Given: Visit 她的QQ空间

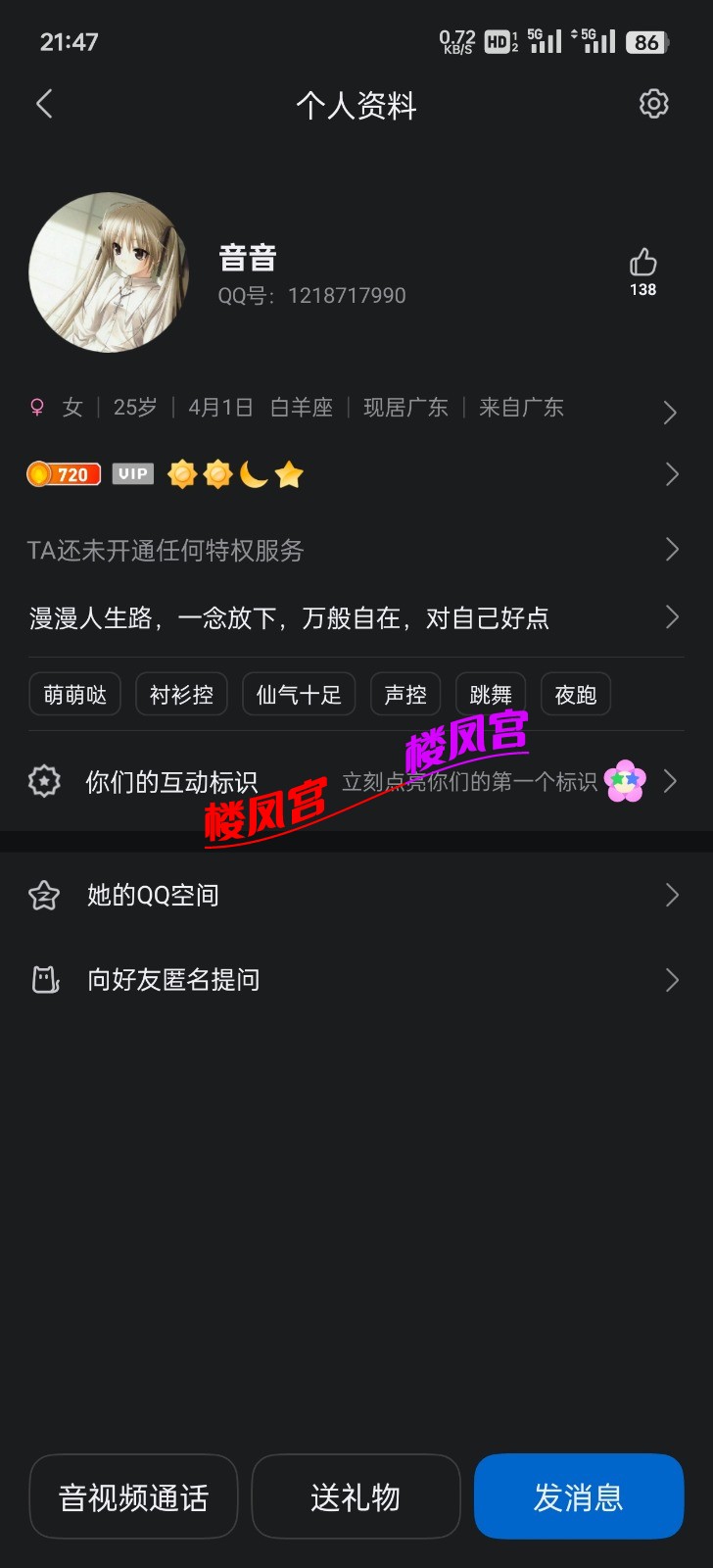Looking at the screenshot, I should [353, 895].
